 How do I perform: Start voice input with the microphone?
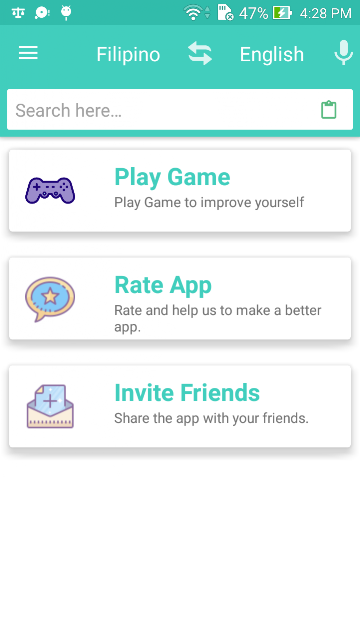coord(344,53)
